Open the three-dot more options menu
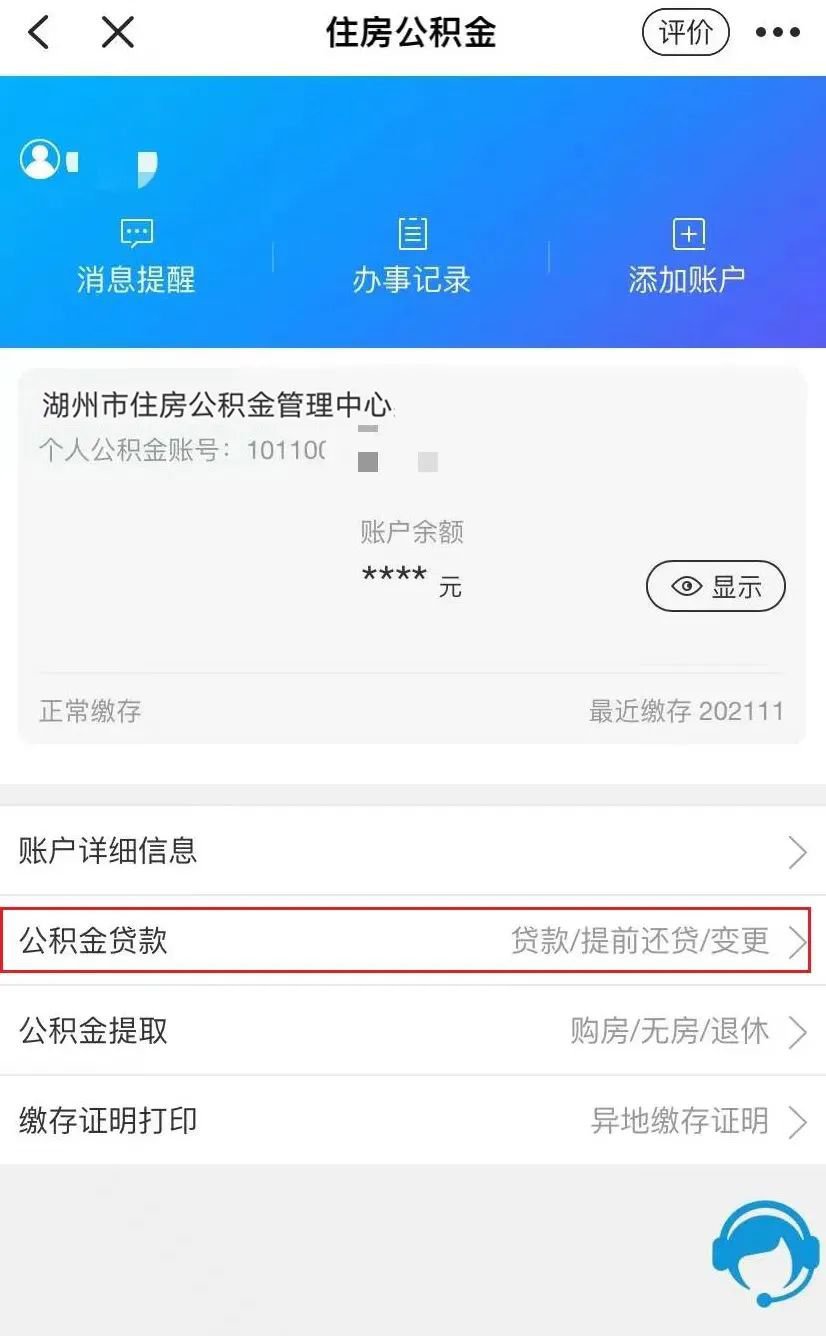The height and width of the screenshot is (1336, 826). 778,33
